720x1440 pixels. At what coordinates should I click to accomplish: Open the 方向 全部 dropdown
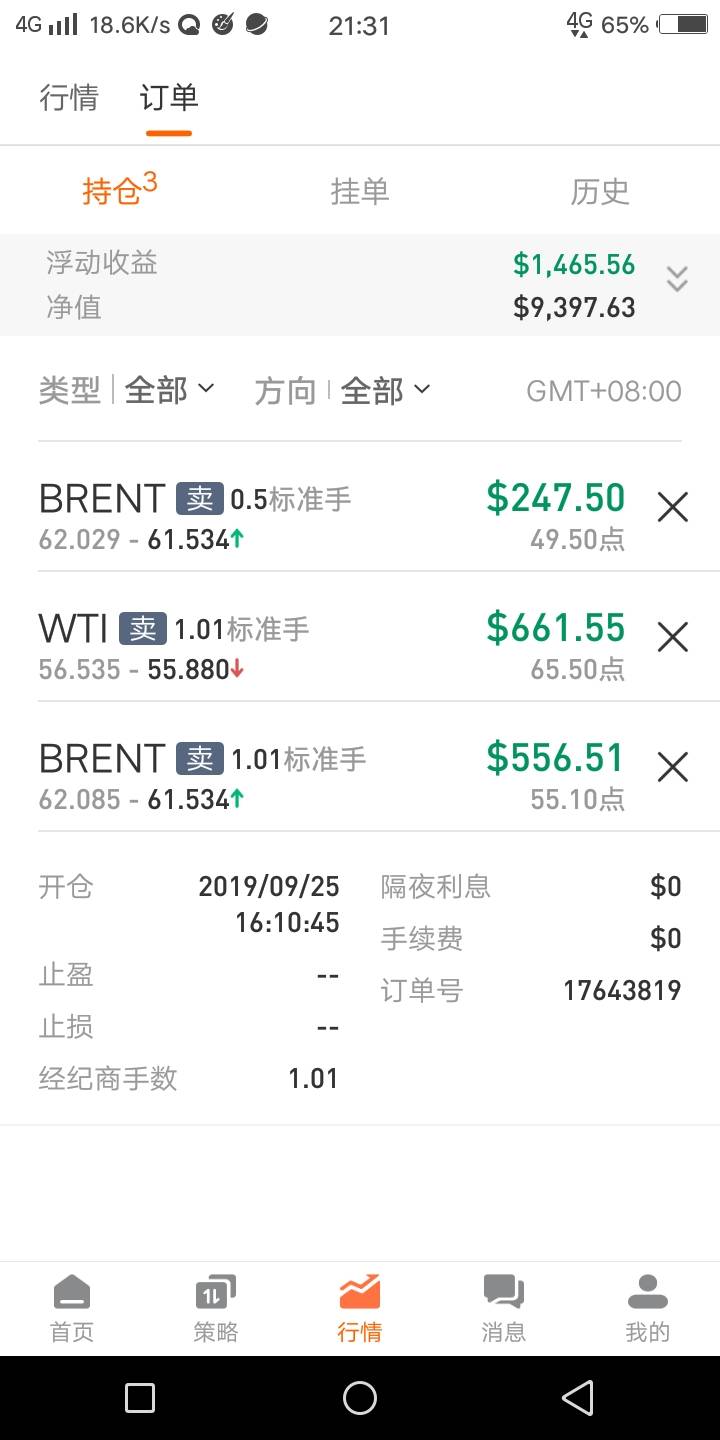click(385, 390)
